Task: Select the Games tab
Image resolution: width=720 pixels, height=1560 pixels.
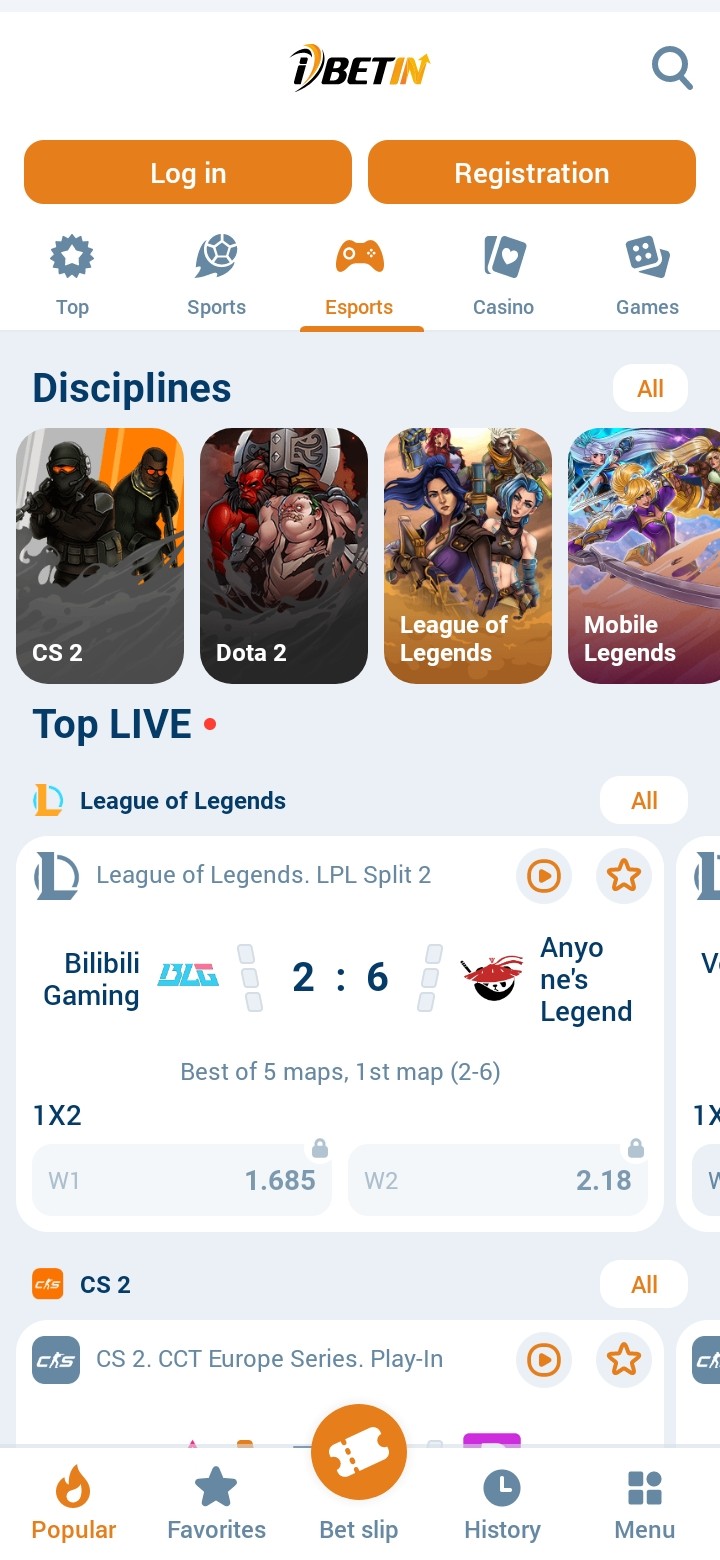Action: tap(647, 277)
